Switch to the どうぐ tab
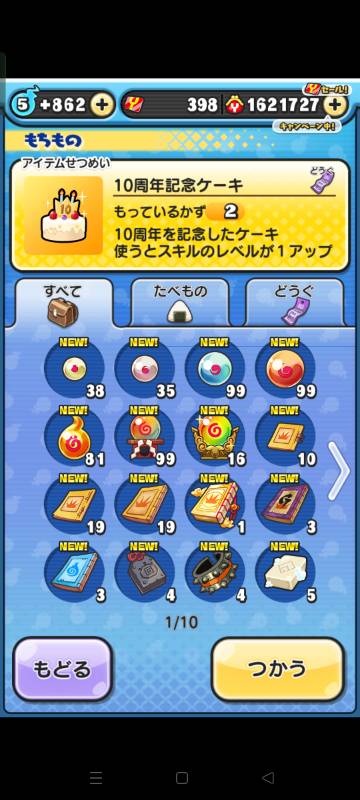The image size is (360, 800). tap(293, 303)
